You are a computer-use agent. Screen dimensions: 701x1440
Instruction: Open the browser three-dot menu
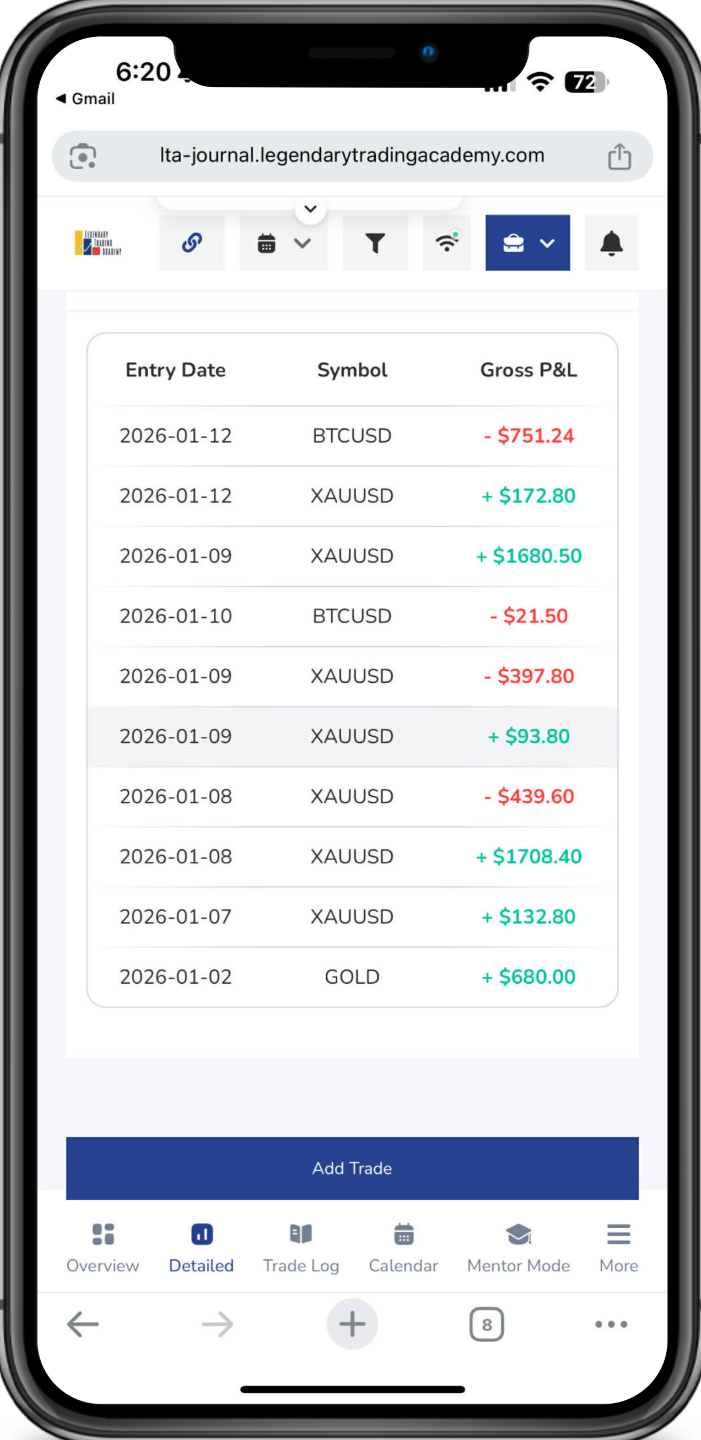point(611,1325)
